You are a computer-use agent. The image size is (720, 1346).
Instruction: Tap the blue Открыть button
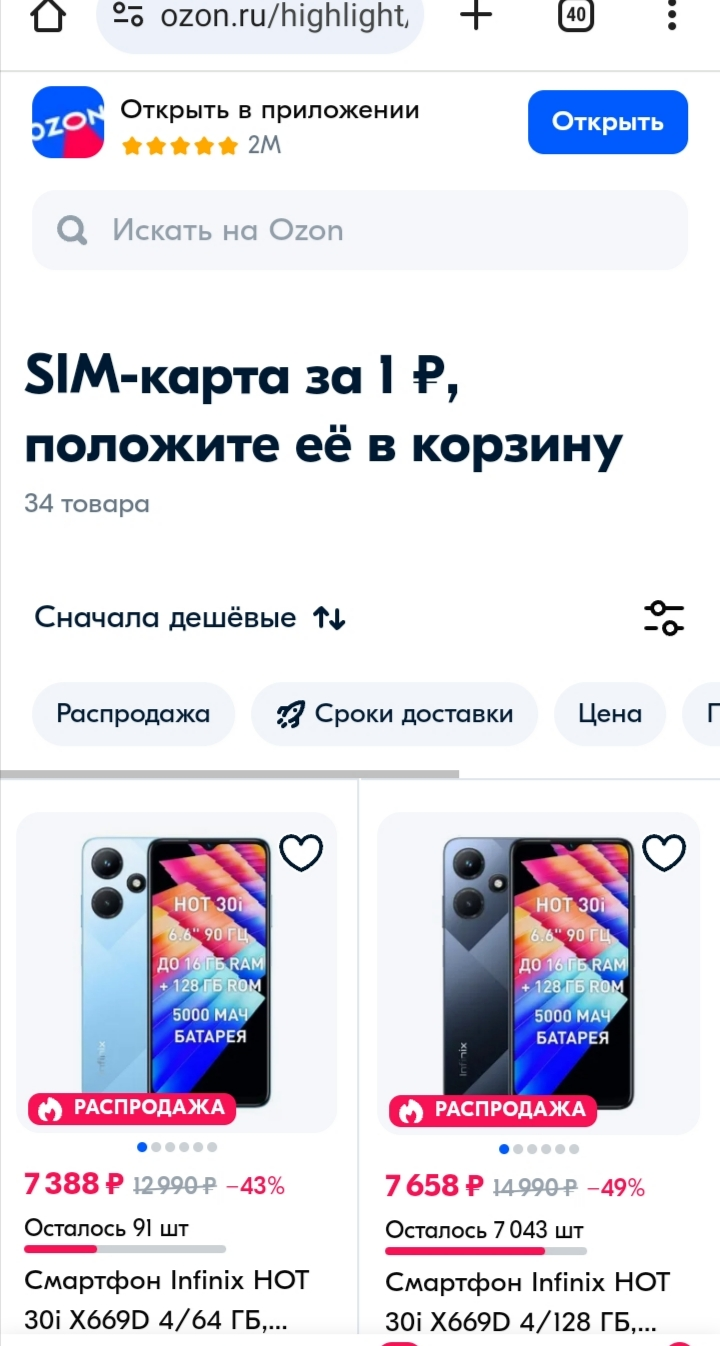point(608,122)
